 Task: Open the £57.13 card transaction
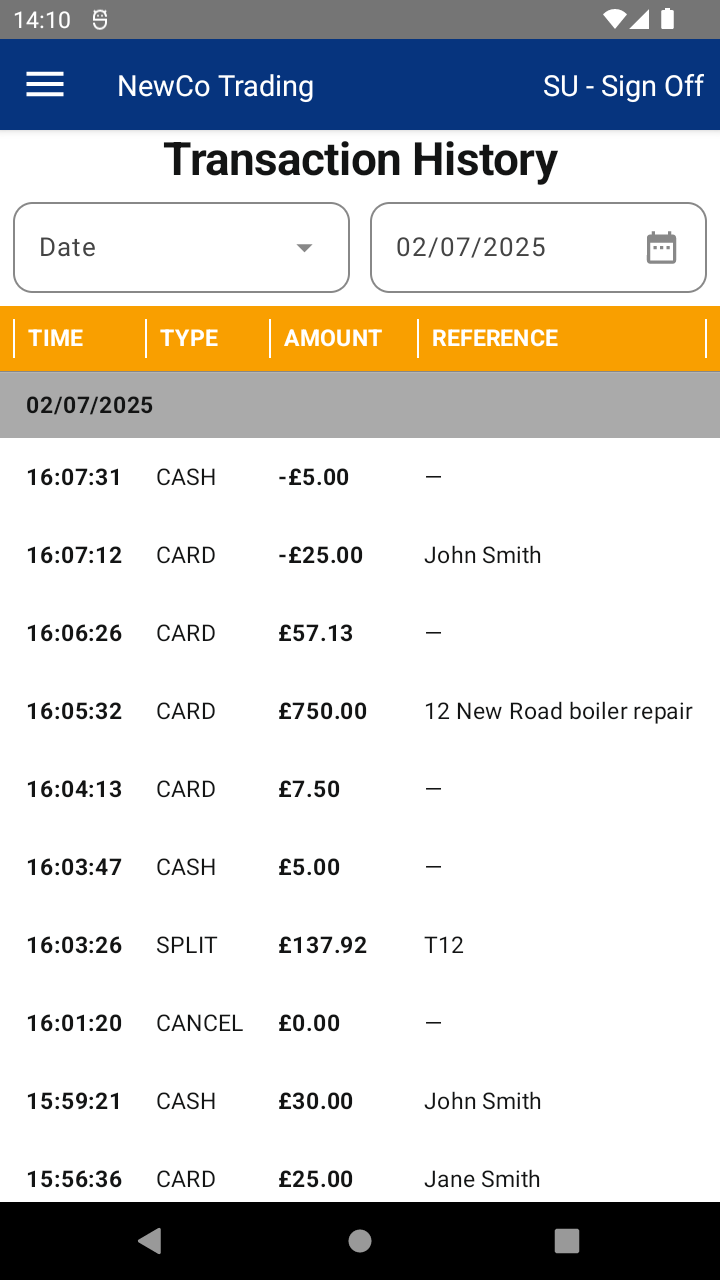pyautogui.click(x=360, y=633)
